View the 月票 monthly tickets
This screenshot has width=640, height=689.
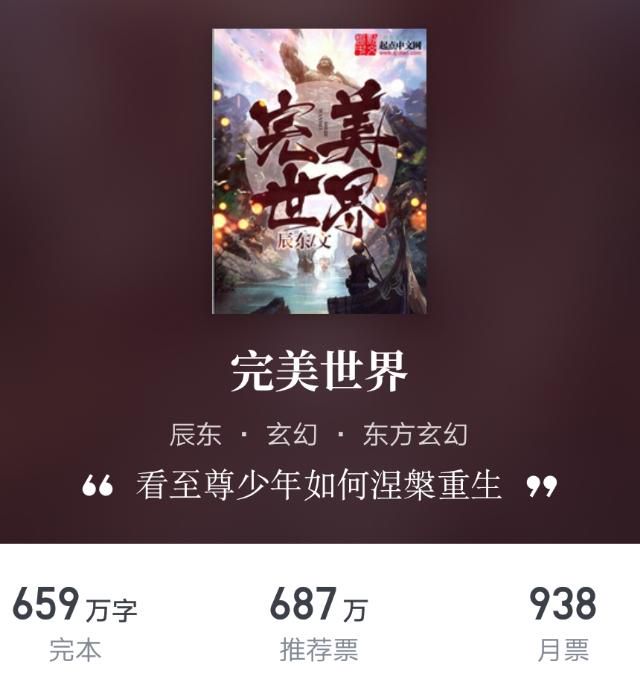point(562,625)
